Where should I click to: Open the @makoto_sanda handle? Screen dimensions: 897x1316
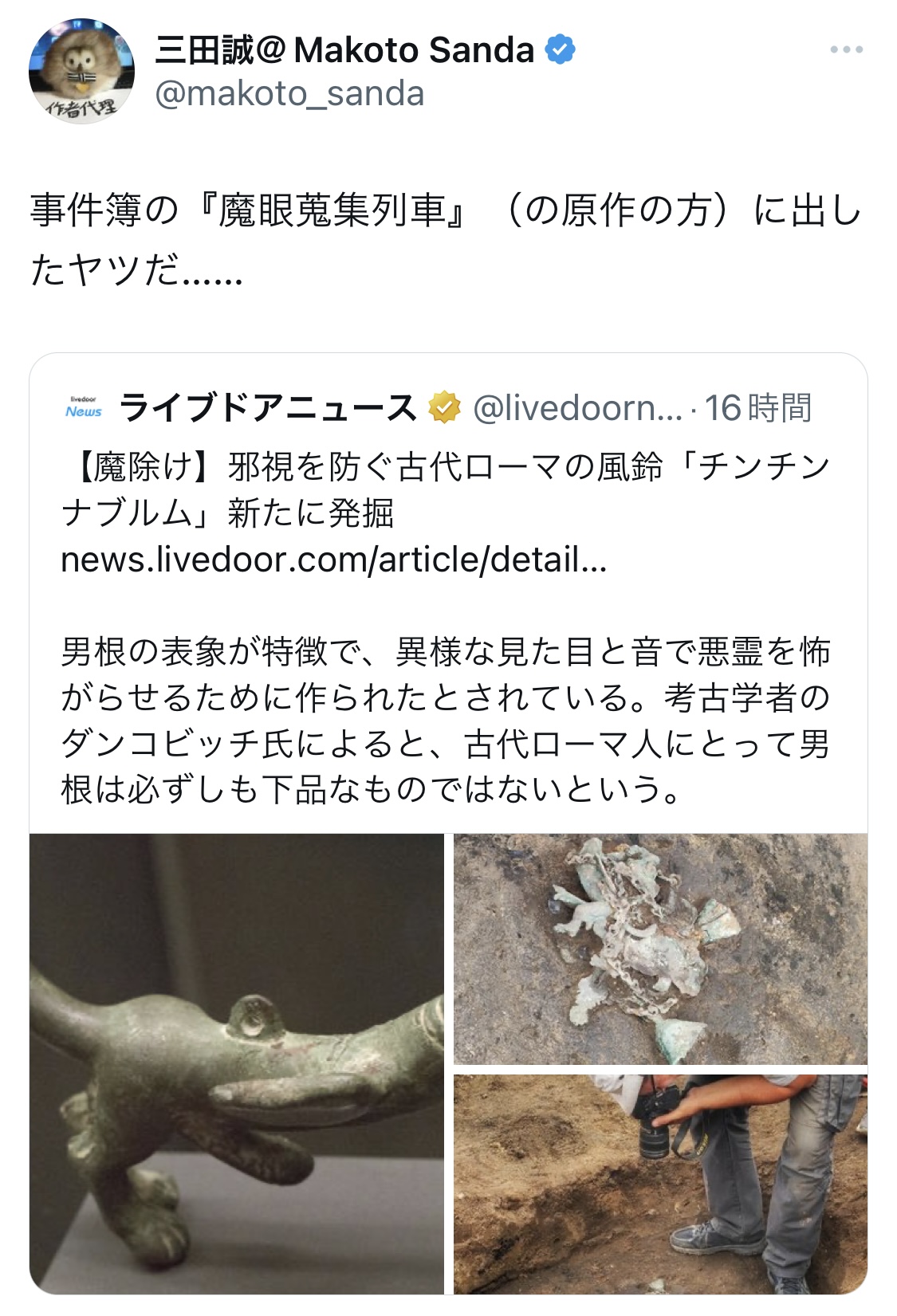tap(289, 94)
